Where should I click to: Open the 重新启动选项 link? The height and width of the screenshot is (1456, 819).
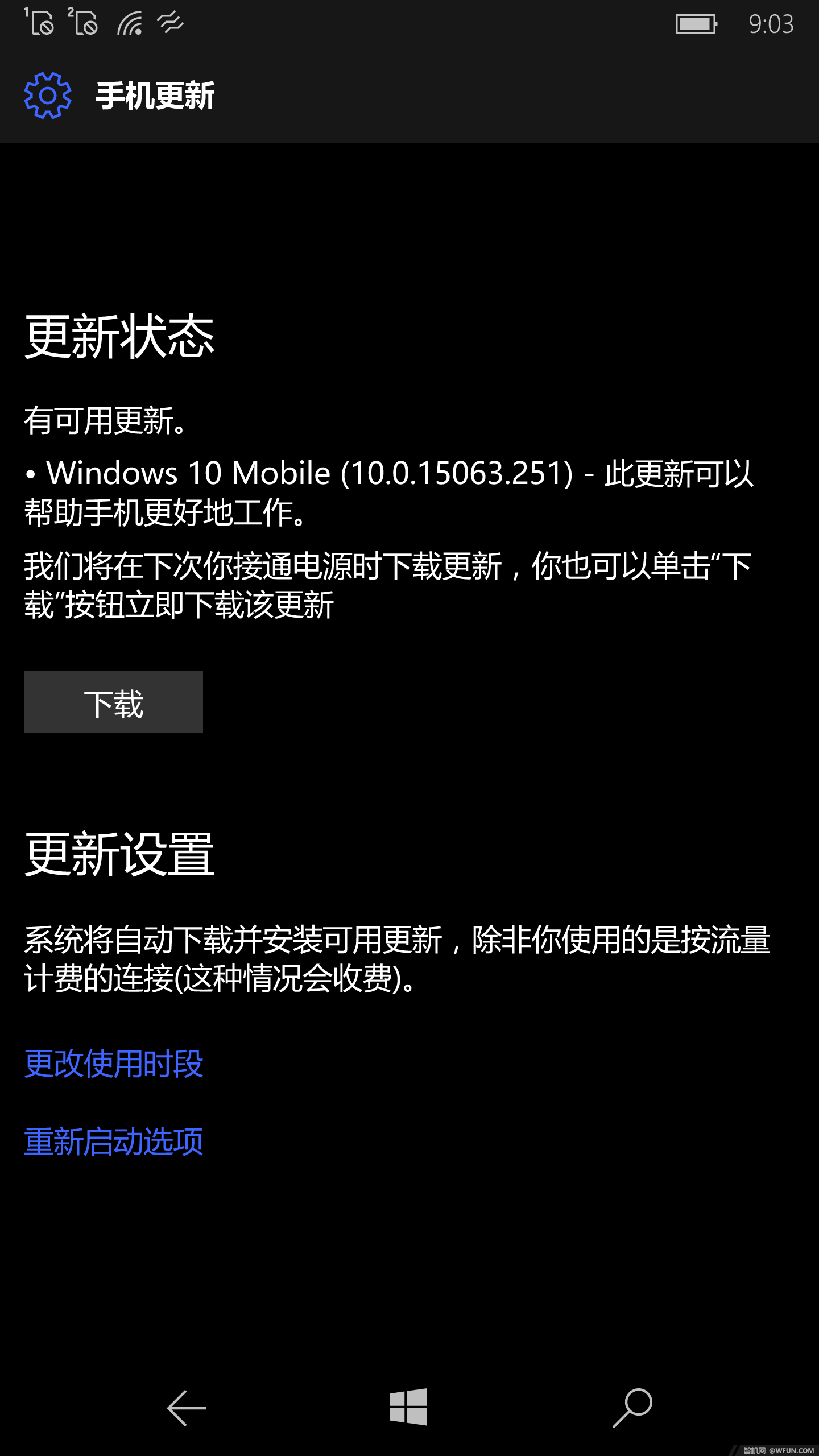point(114,1141)
